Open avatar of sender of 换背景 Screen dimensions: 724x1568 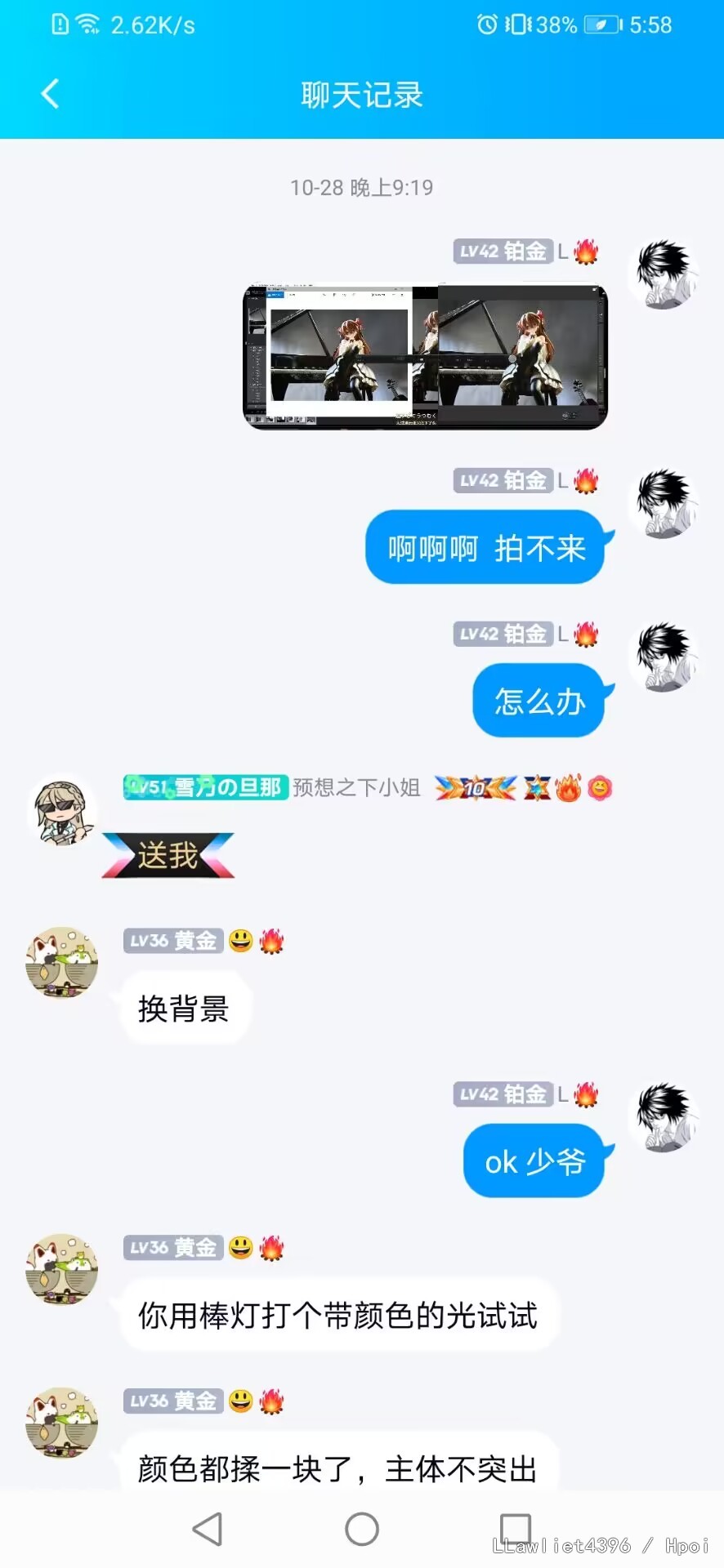62,963
